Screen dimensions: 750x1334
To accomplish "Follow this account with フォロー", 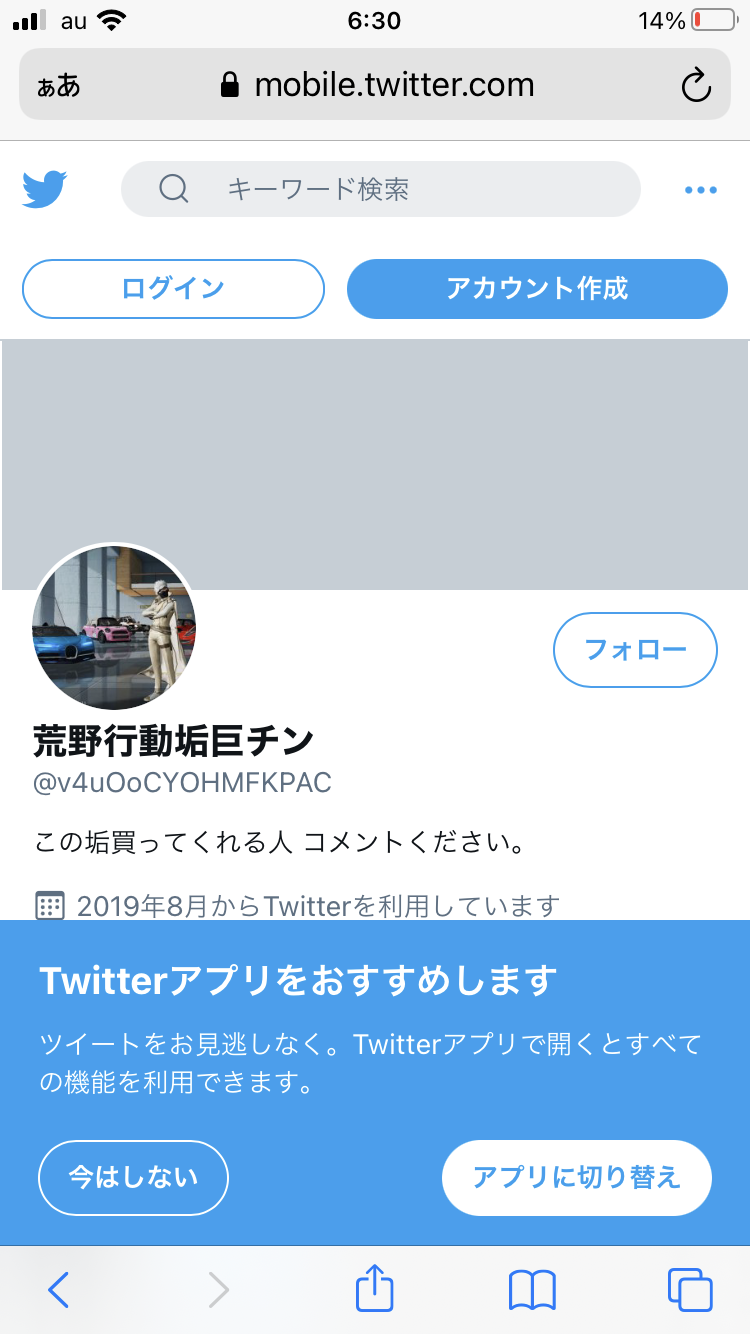I will (635, 650).
